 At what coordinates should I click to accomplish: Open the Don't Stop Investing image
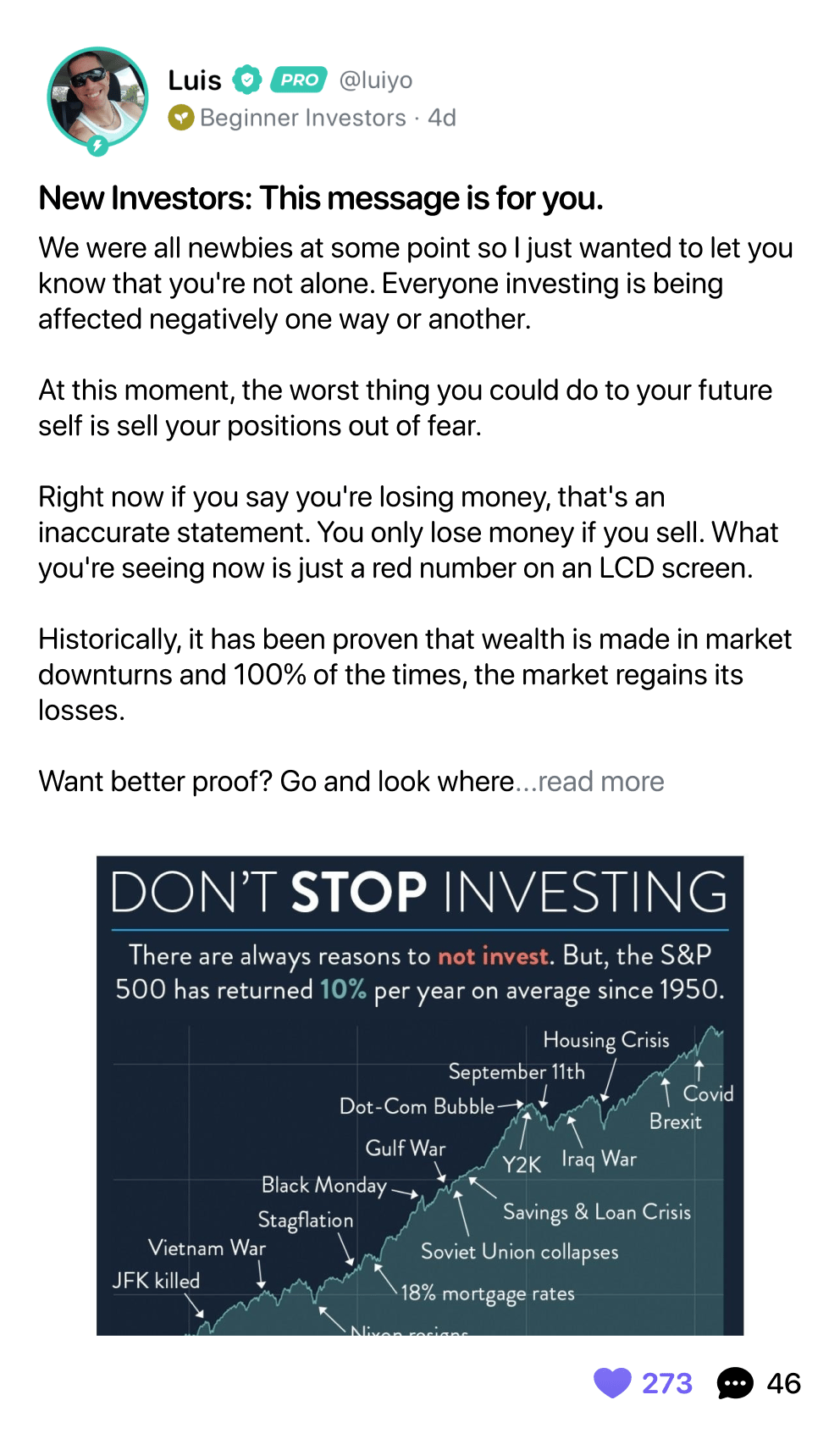[x=419, y=1095]
